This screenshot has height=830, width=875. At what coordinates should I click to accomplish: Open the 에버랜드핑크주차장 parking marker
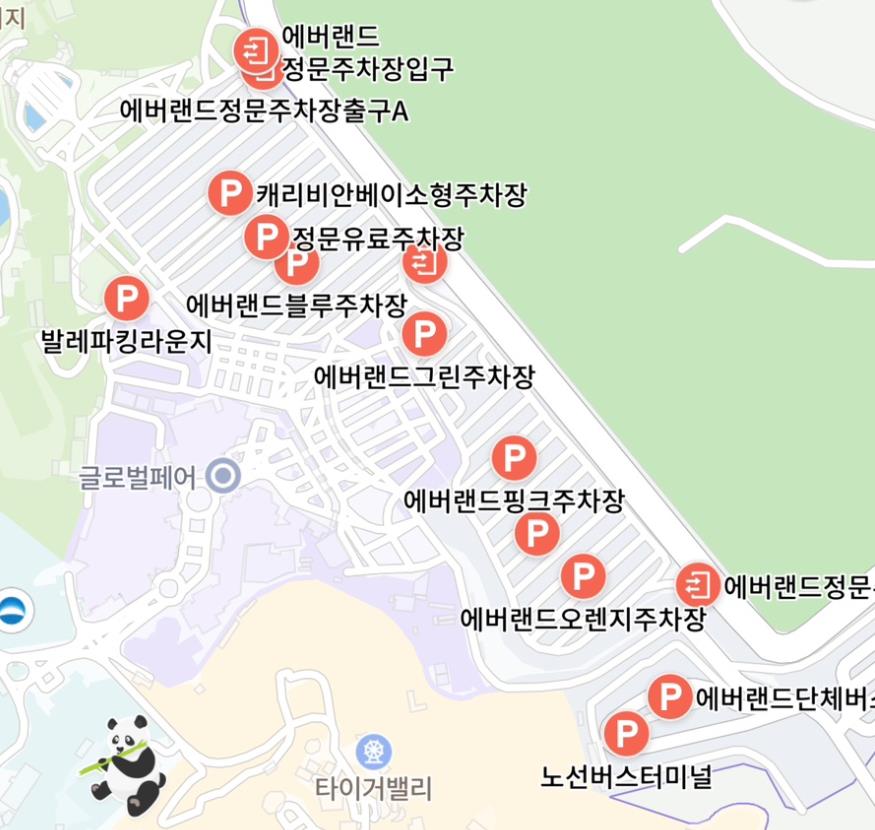point(514,459)
